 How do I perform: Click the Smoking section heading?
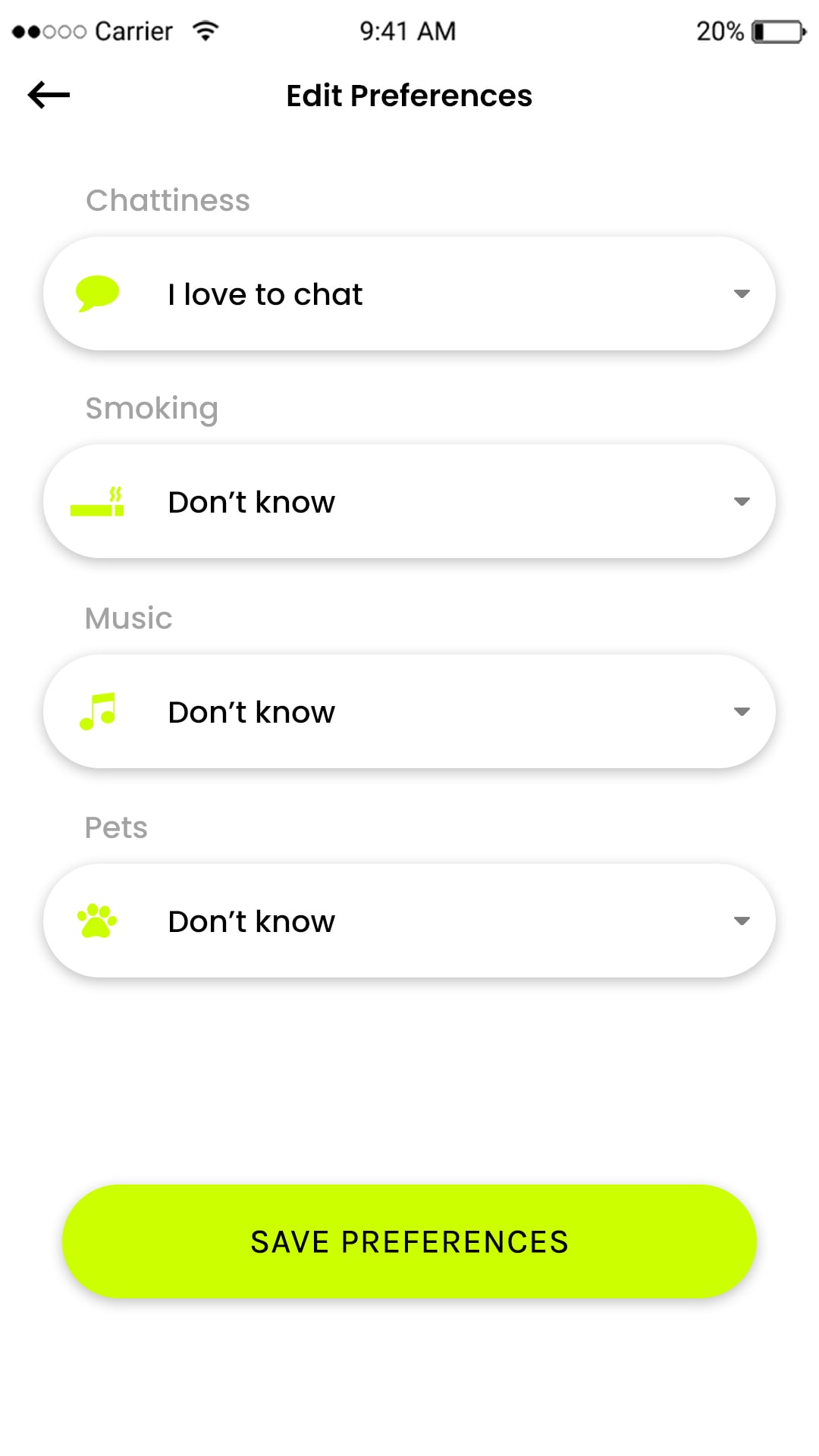click(151, 407)
